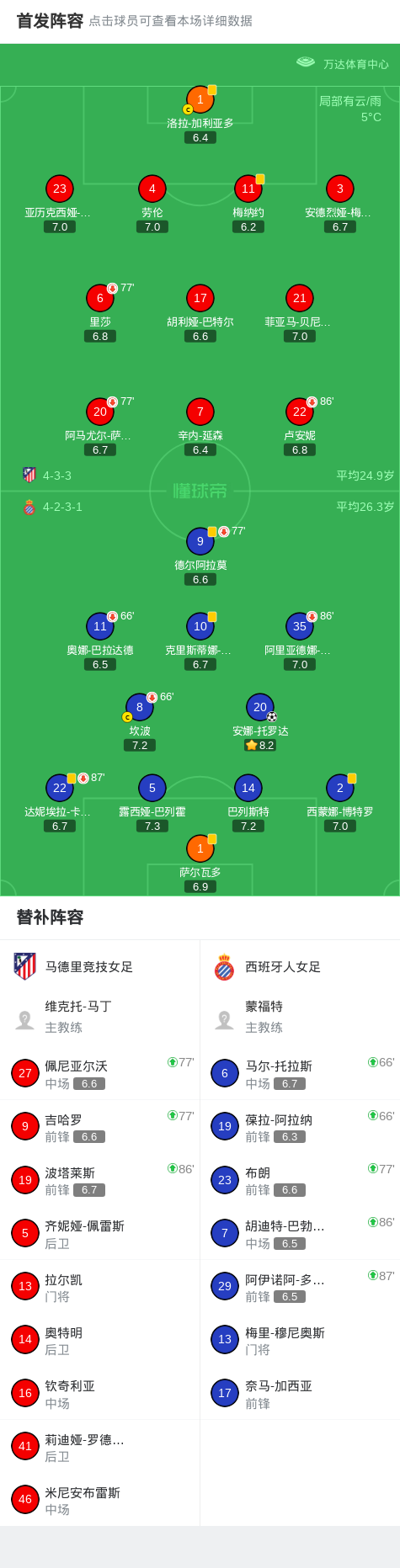Viewport: 400px width, 1568px height.
Task: Open substitute 布朗 number 23 details
Action: click(x=300, y=1179)
